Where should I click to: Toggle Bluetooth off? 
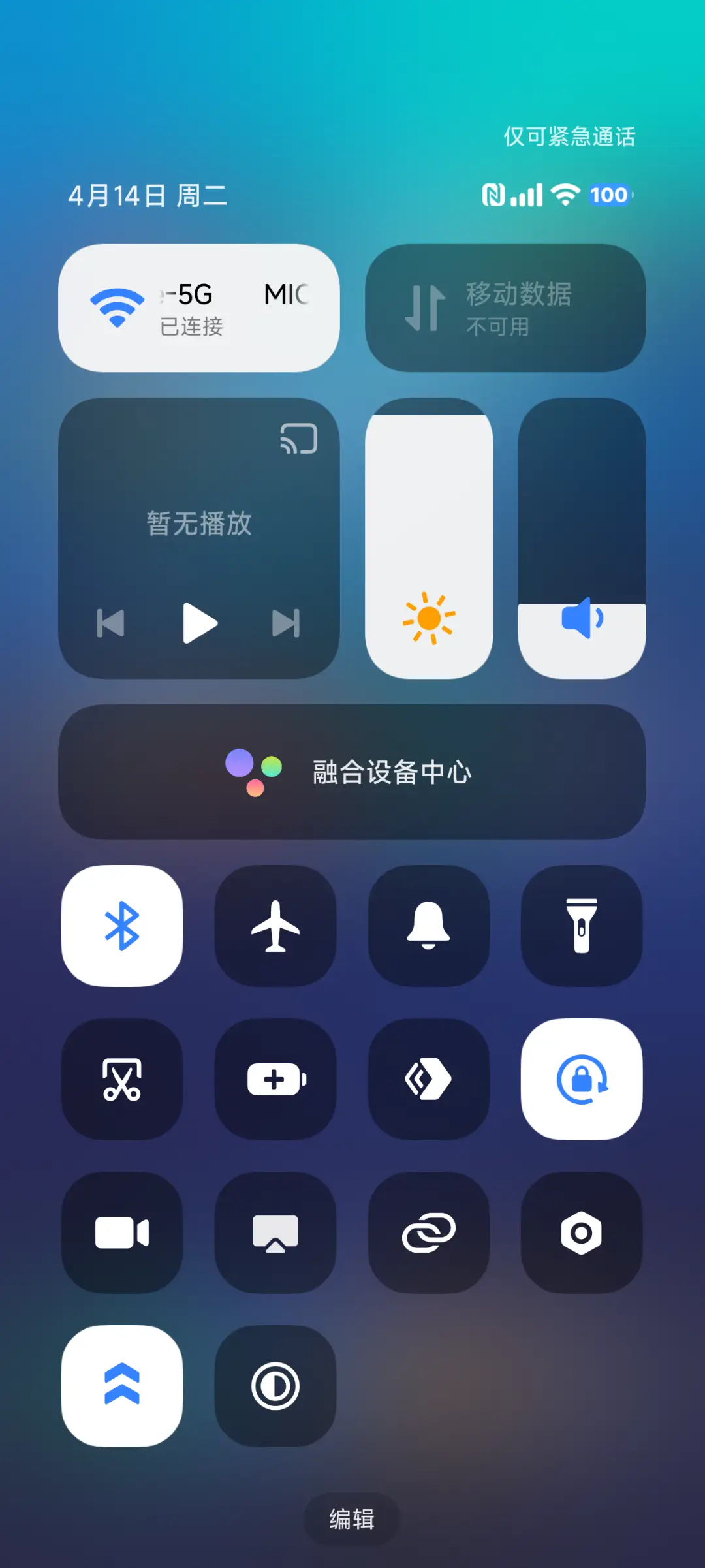pos(123,927)
